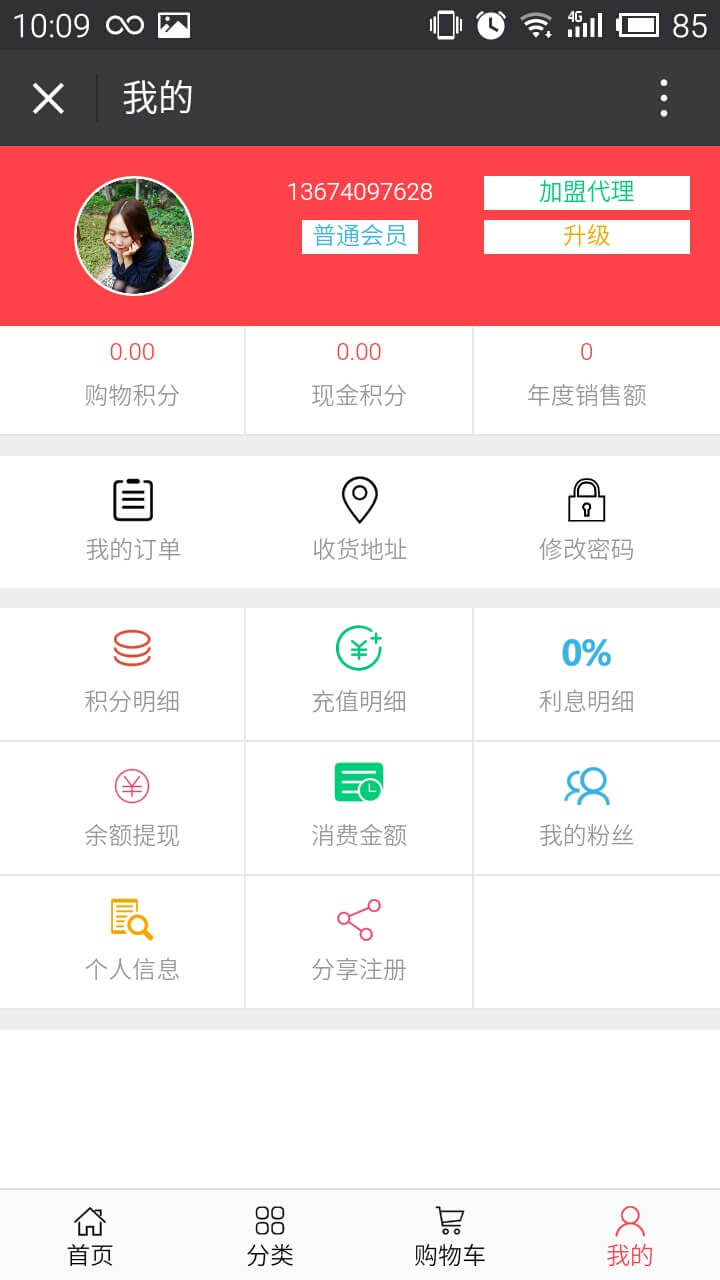Open 我的订单 orders
The height and width of the screenshot is (1280, 720).
click(x=132, y=521)
